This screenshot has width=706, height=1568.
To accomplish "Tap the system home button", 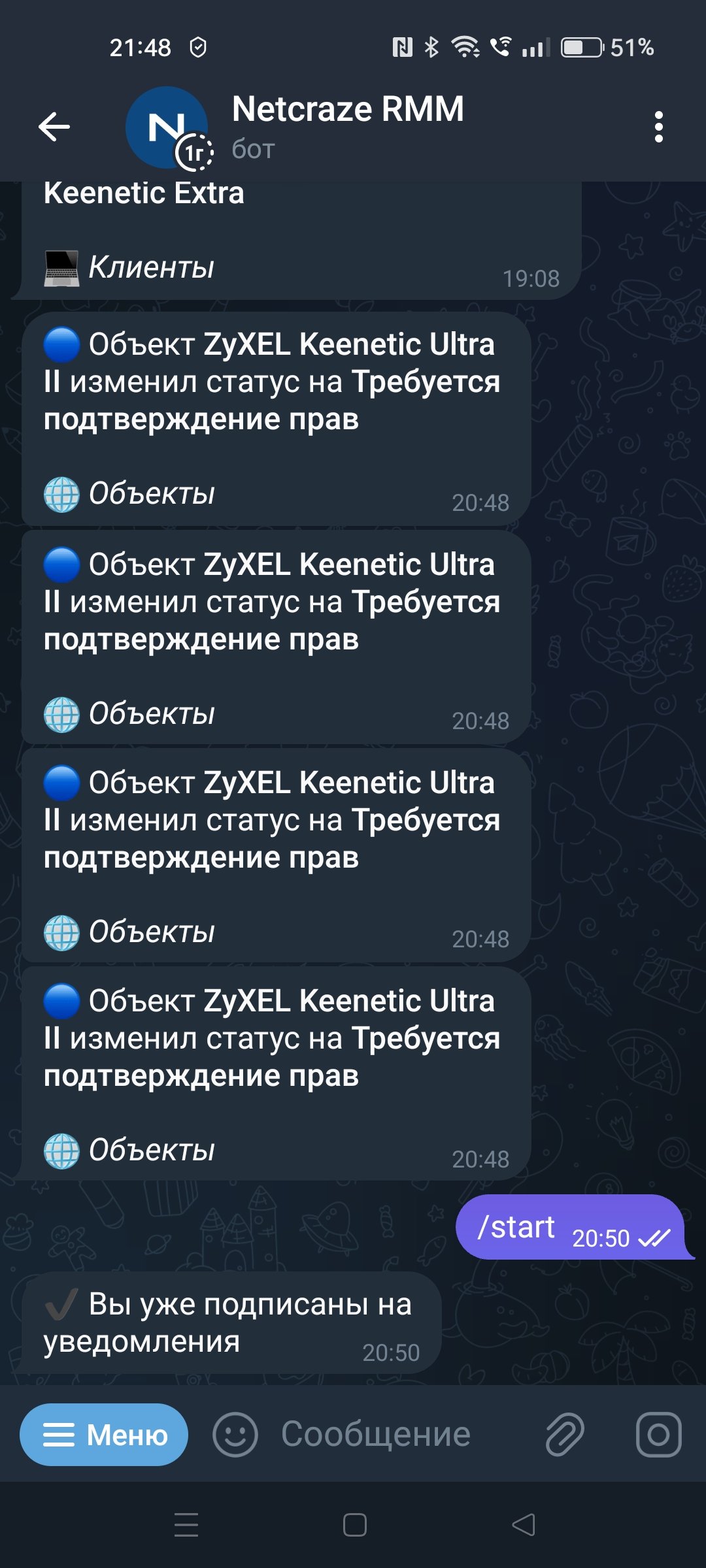I will click(354, 1525).
